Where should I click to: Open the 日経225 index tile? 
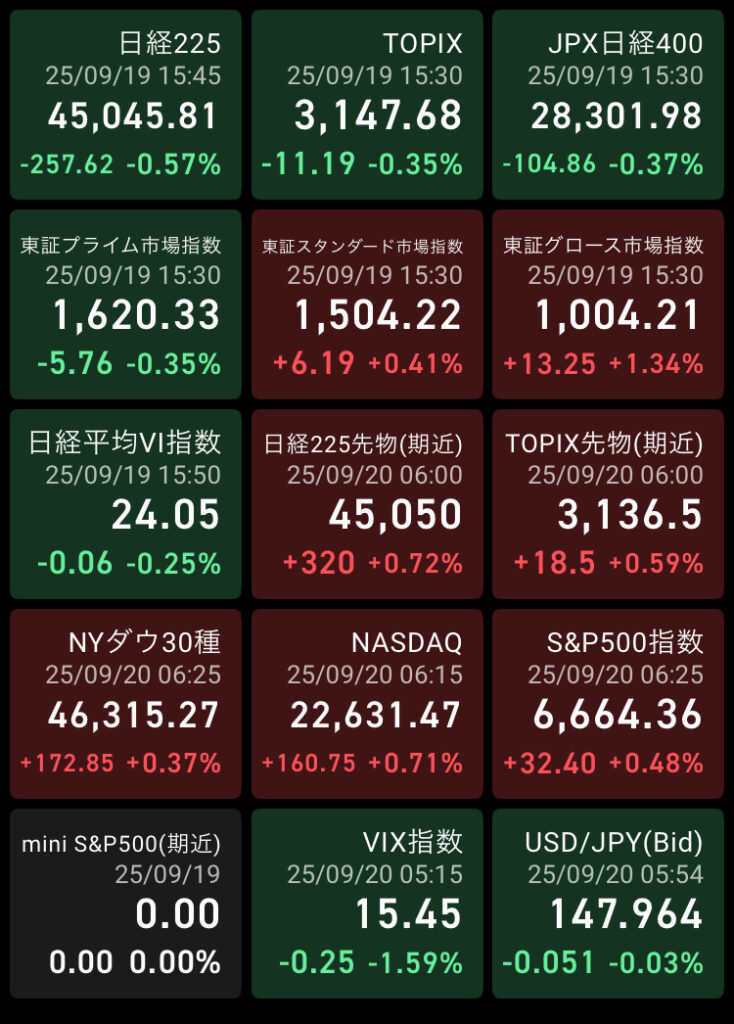pyautogui.click(x=126, y=105)
